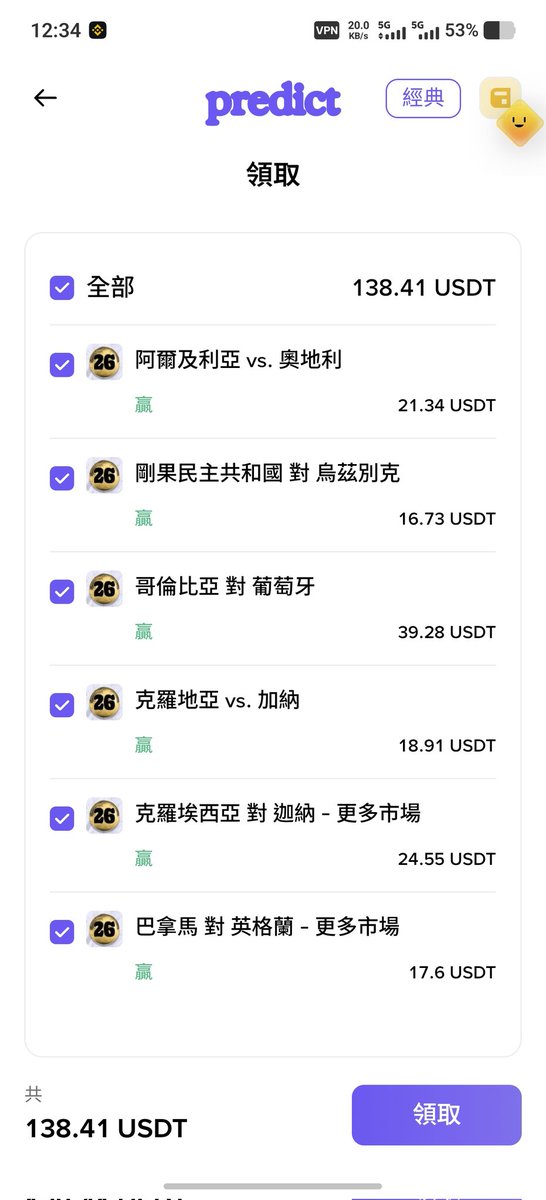This screenshot has width=546, height=1200.
Task: Tap the 經典 button
Action: pyautogui.click(x=423, y=99)
